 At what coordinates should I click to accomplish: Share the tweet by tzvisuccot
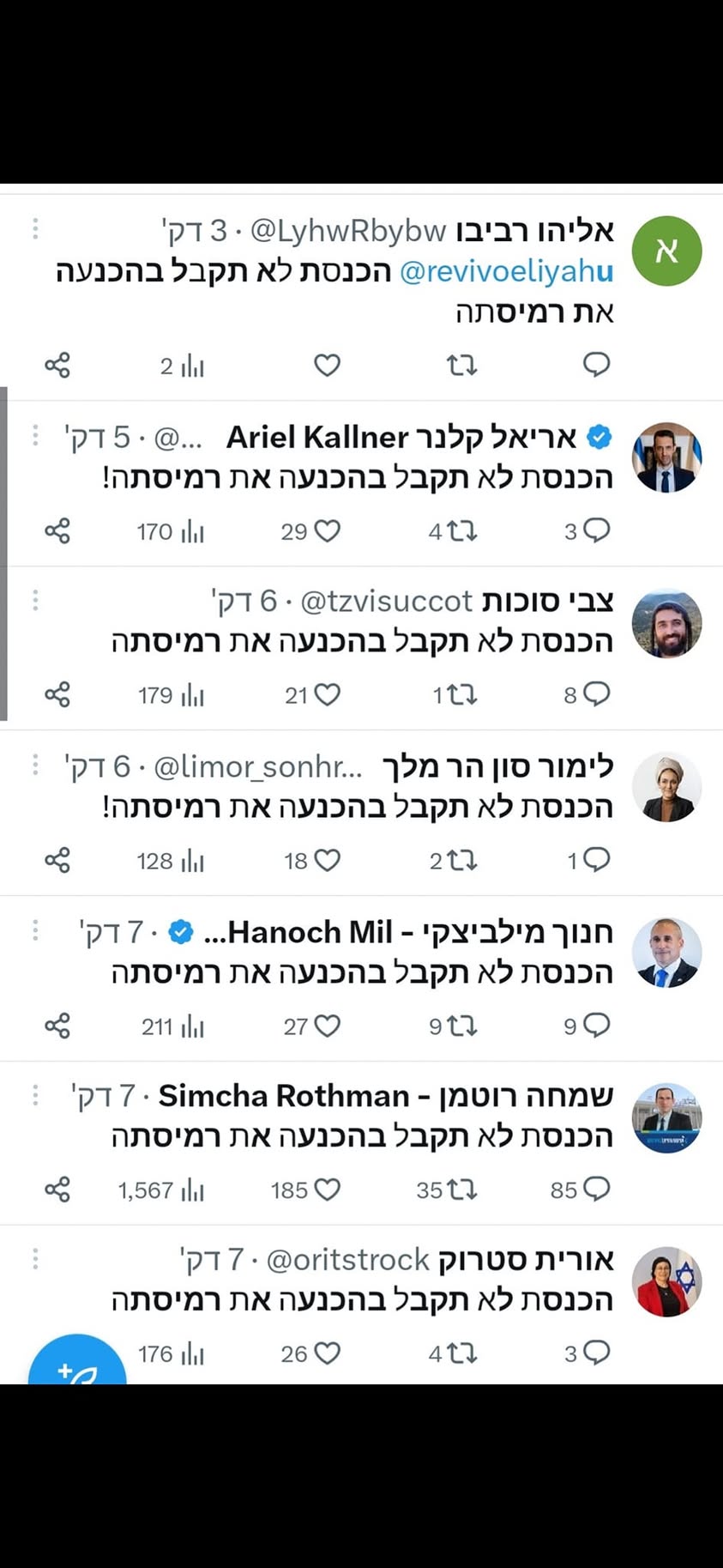point(57,695)
